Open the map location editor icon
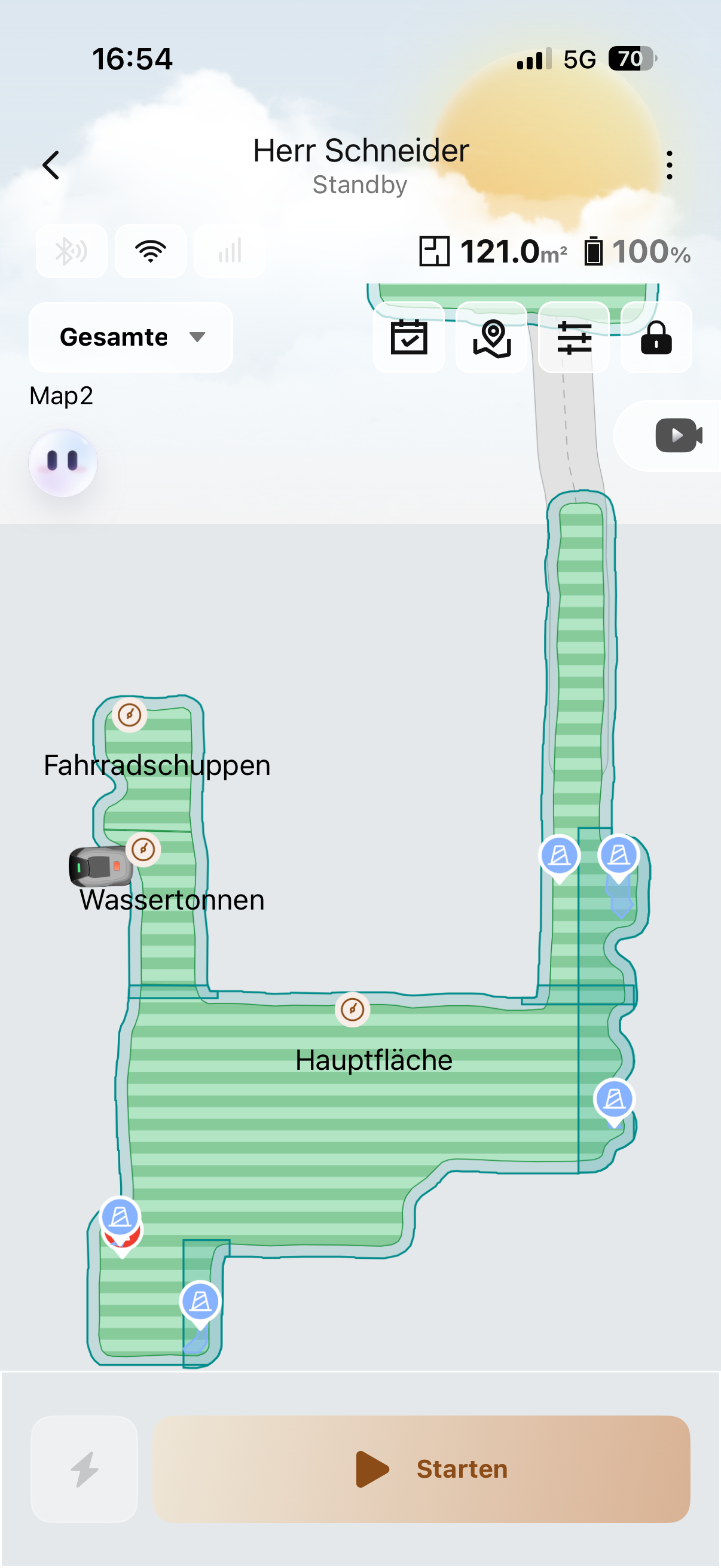Image resolution: width=721 pixels, height=1568 pixels. point(491,338)
